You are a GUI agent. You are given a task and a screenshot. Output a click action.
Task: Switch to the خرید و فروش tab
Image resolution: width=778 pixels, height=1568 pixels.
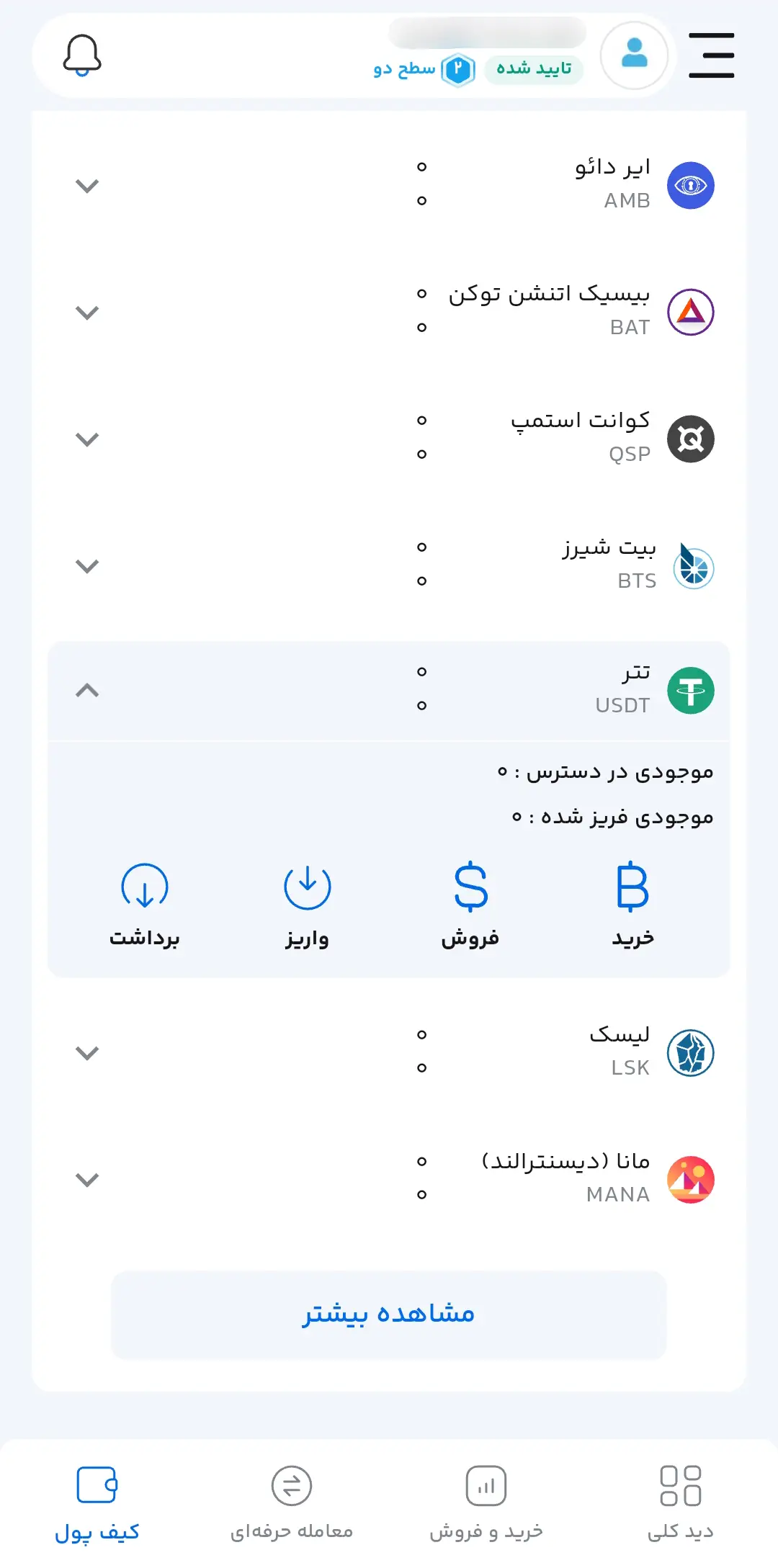pos(486,1503)
